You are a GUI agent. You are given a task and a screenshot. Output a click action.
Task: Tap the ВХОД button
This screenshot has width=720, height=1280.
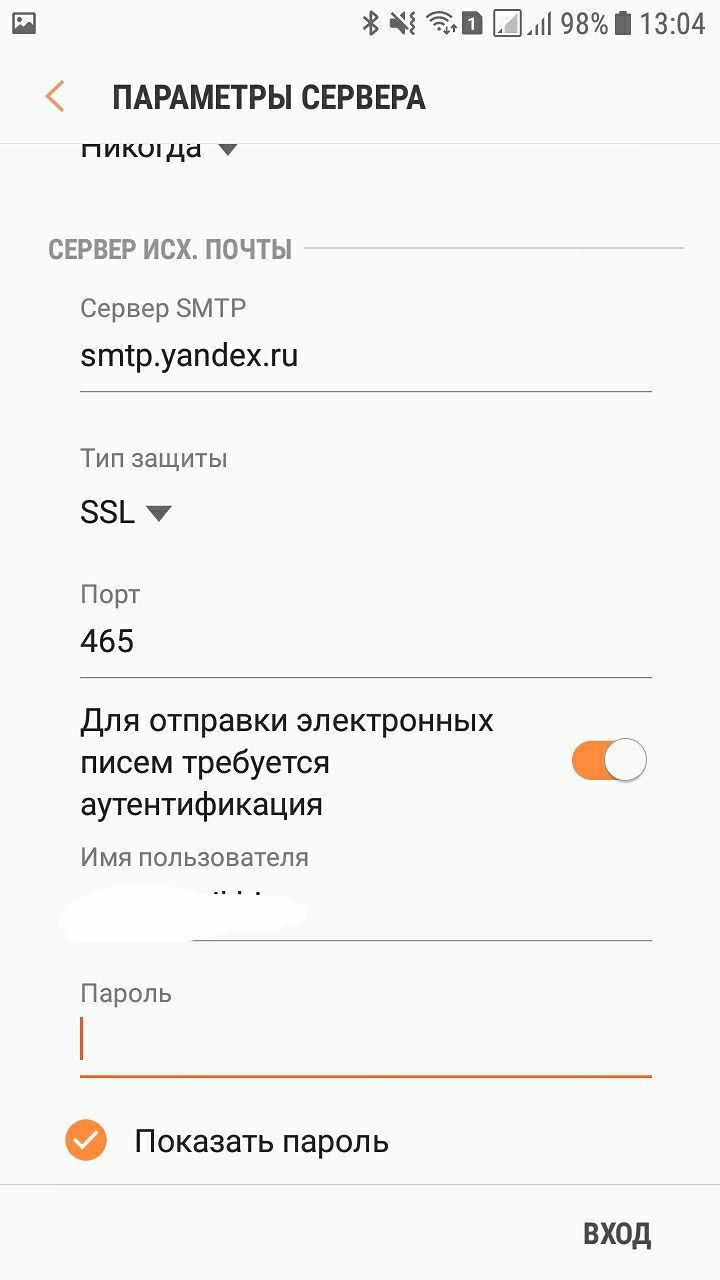(616, 1234)
